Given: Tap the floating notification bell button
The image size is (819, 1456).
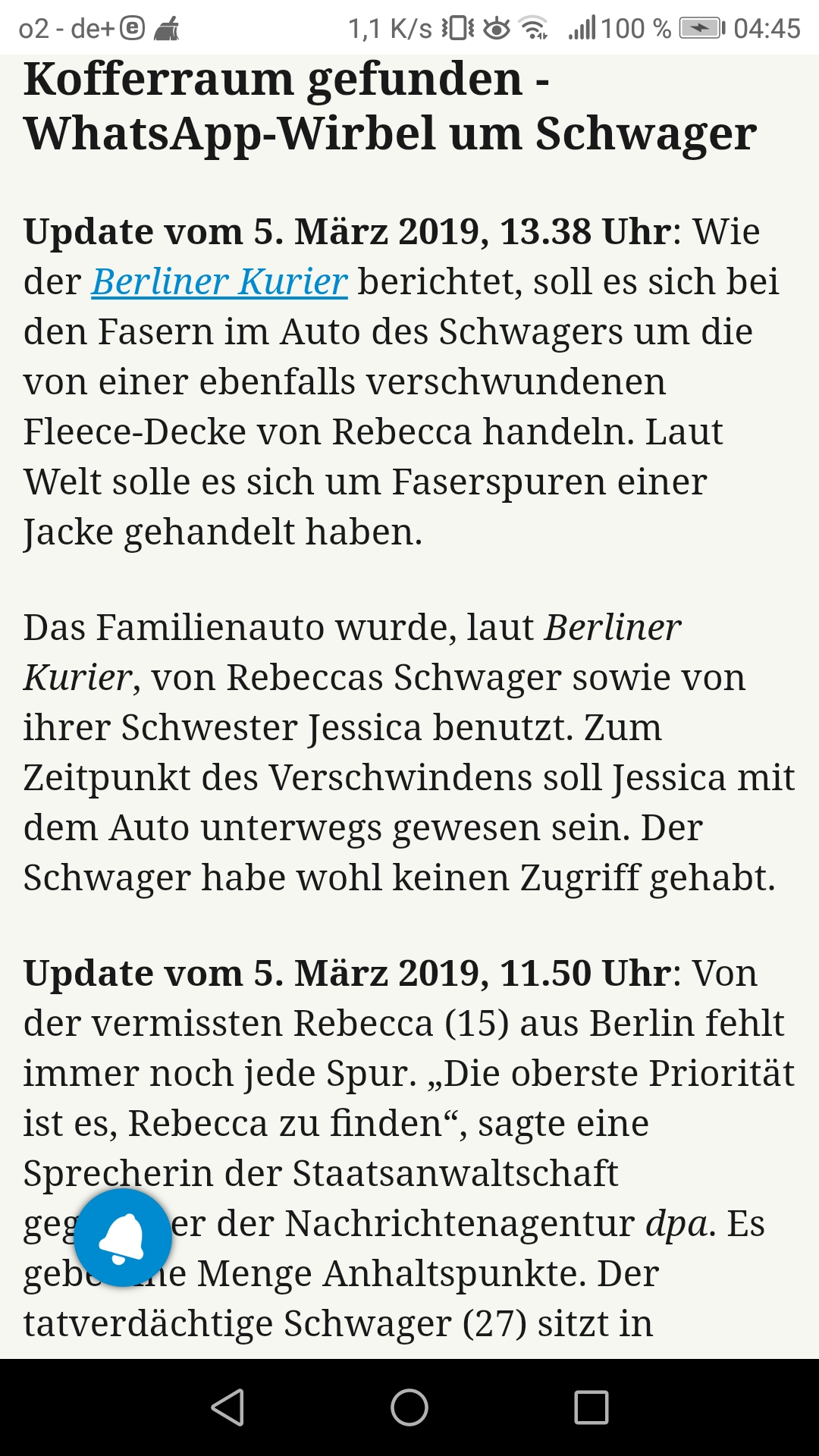Looking at the screenshot, I should [123, 1238].
